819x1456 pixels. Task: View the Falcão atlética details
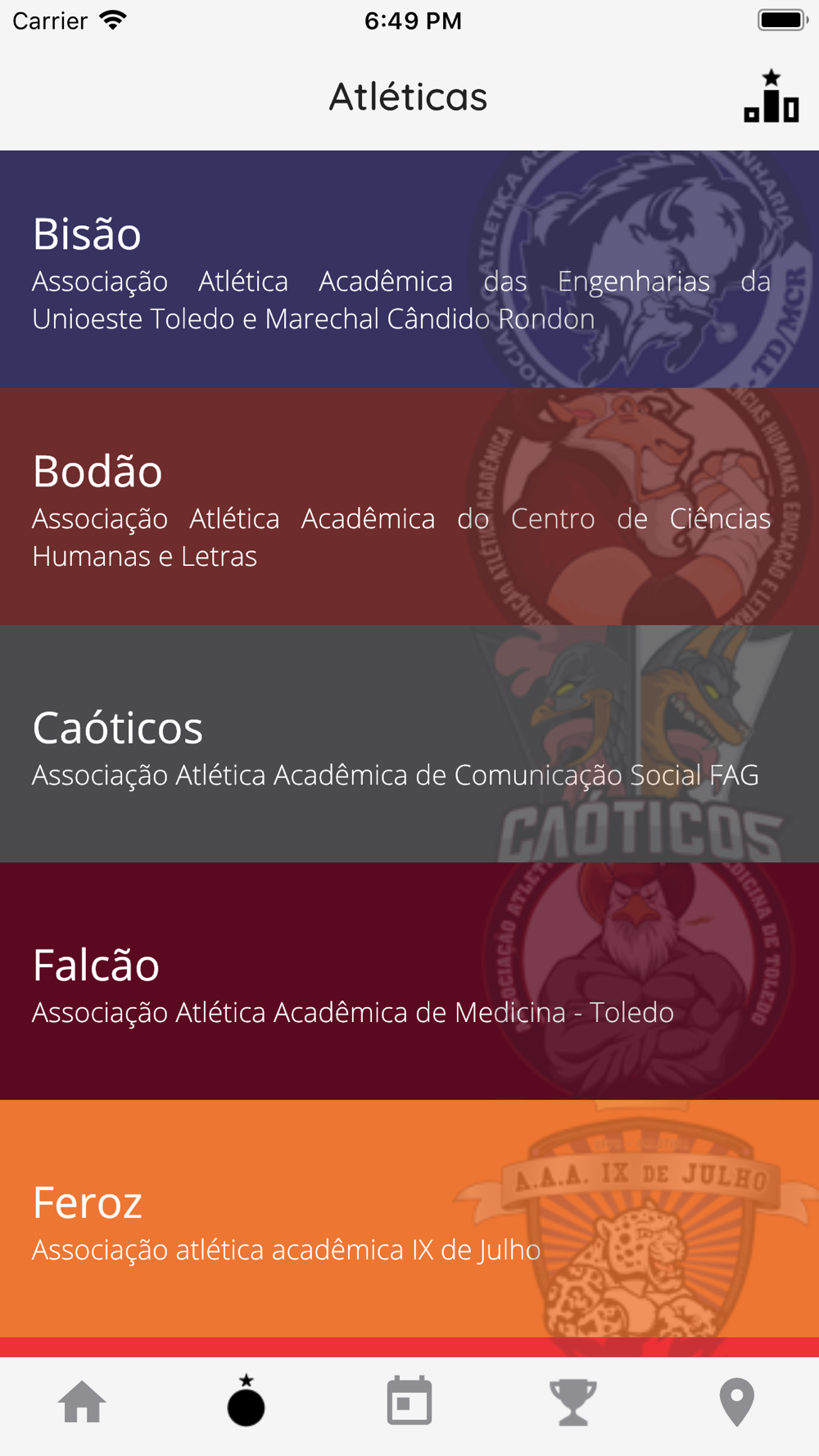[x=409, y=981]
